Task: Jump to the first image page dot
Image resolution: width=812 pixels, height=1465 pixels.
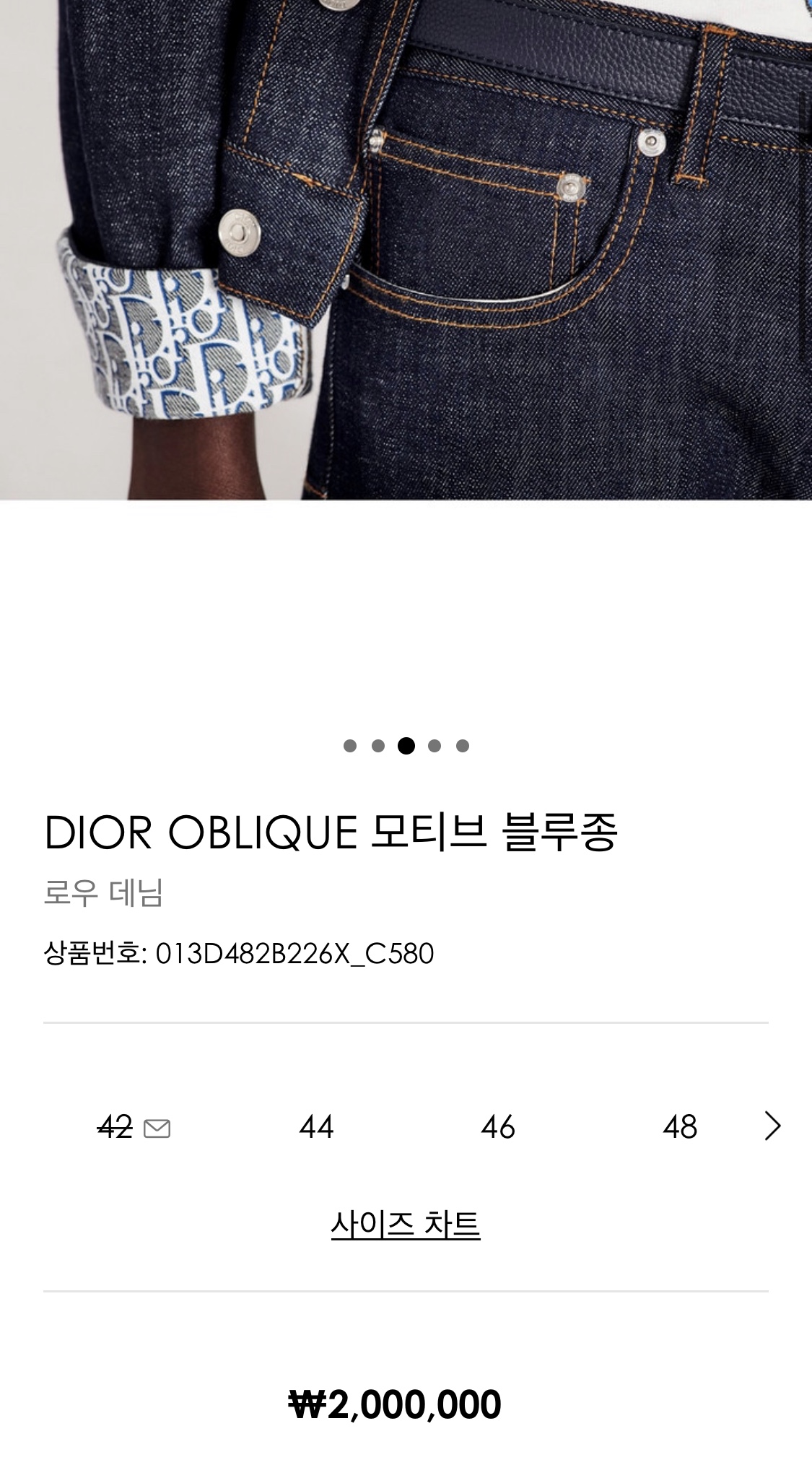Action: tap(350, 746)
